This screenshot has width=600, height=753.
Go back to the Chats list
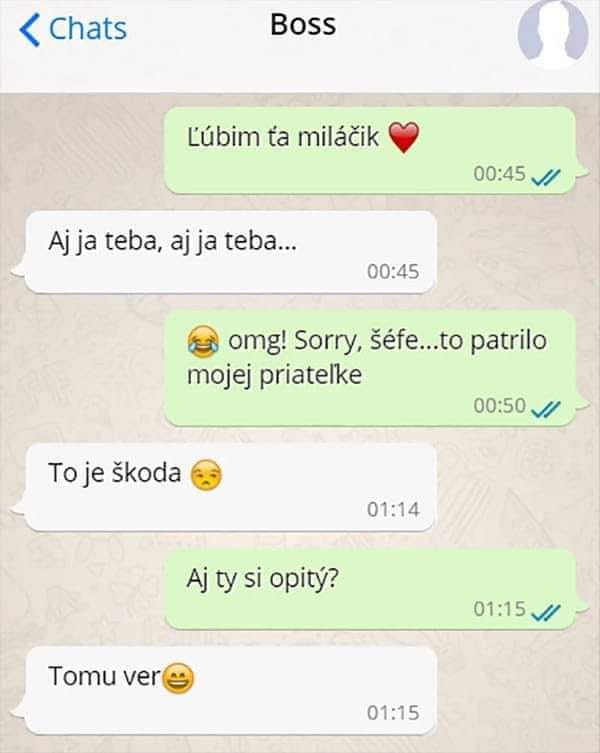[73, 29]
